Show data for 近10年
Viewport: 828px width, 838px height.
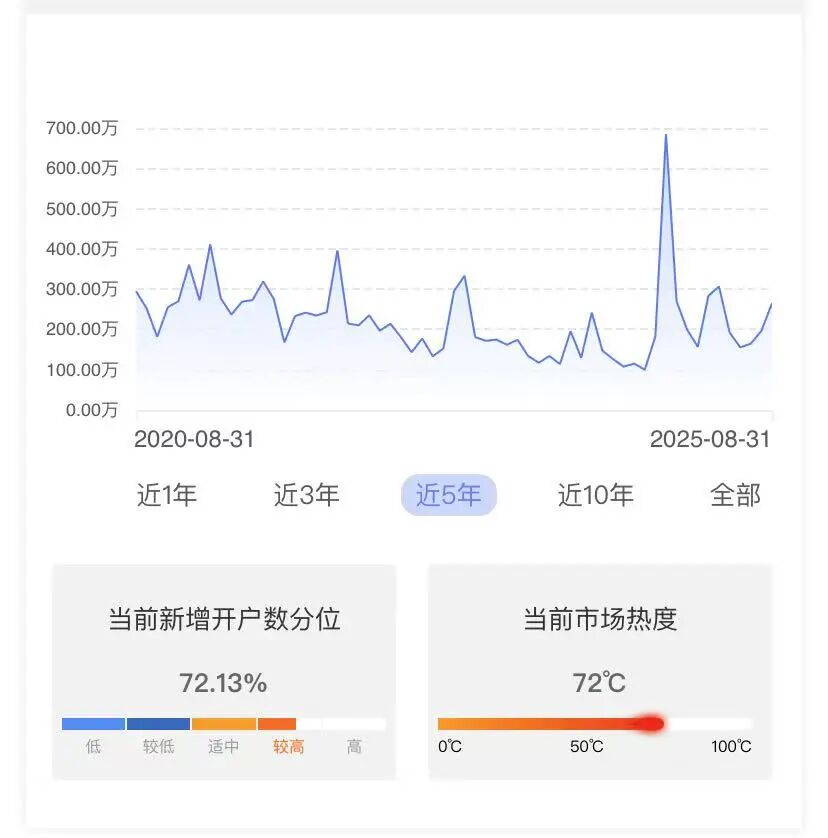click(x=595, y=495)
